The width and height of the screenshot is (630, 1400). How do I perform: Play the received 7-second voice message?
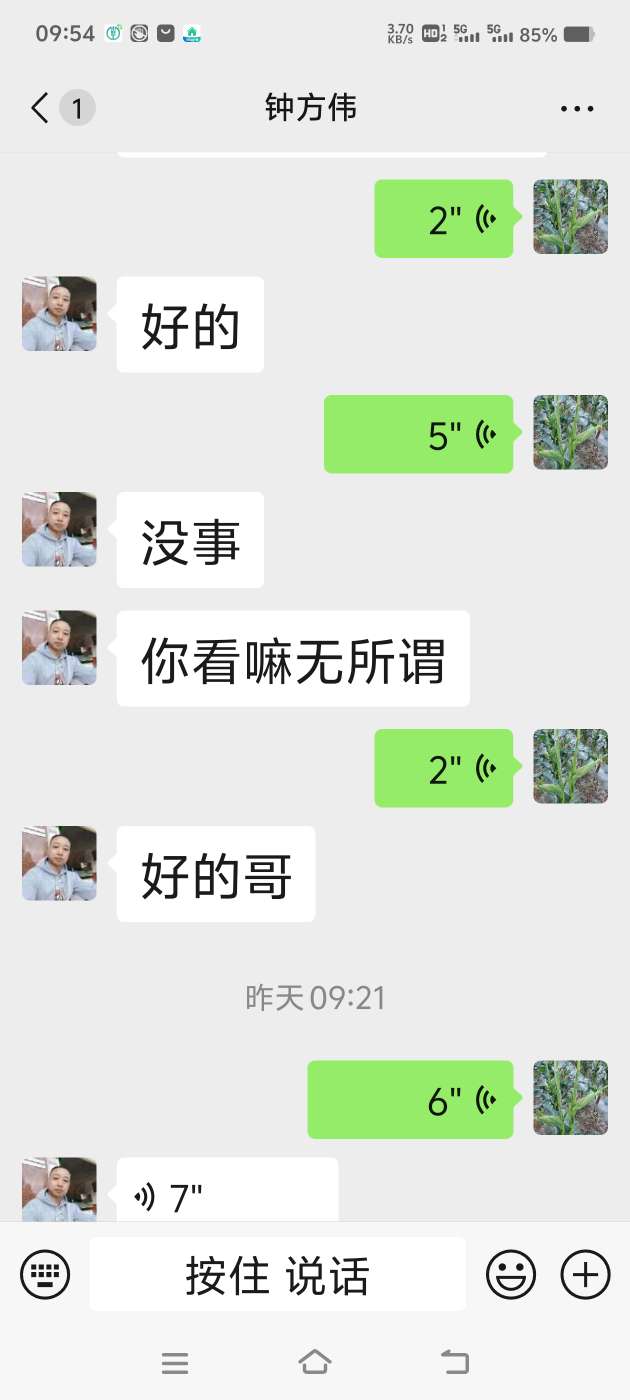coord(227,1194)
